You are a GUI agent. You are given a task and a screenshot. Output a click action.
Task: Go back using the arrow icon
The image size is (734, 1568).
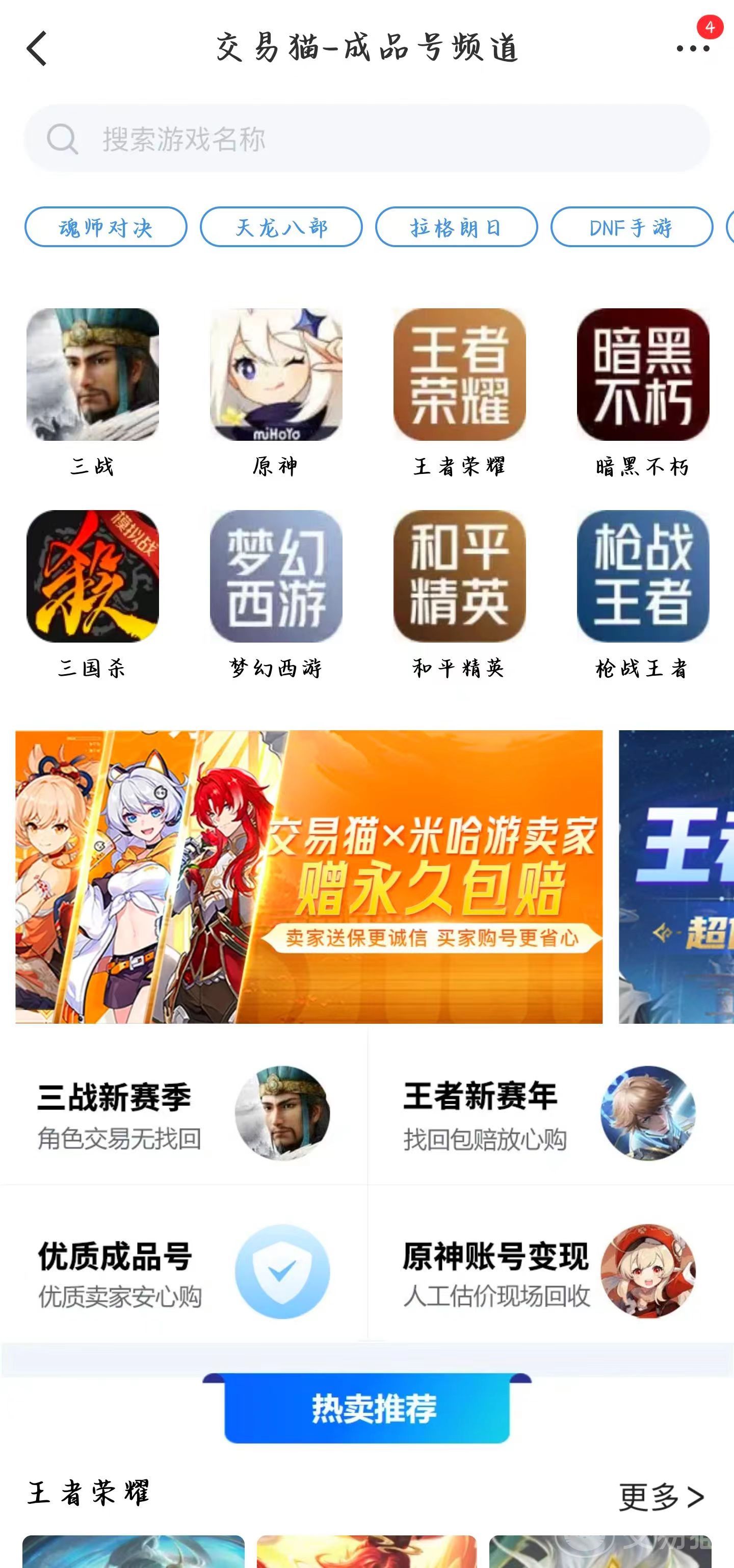37,49
